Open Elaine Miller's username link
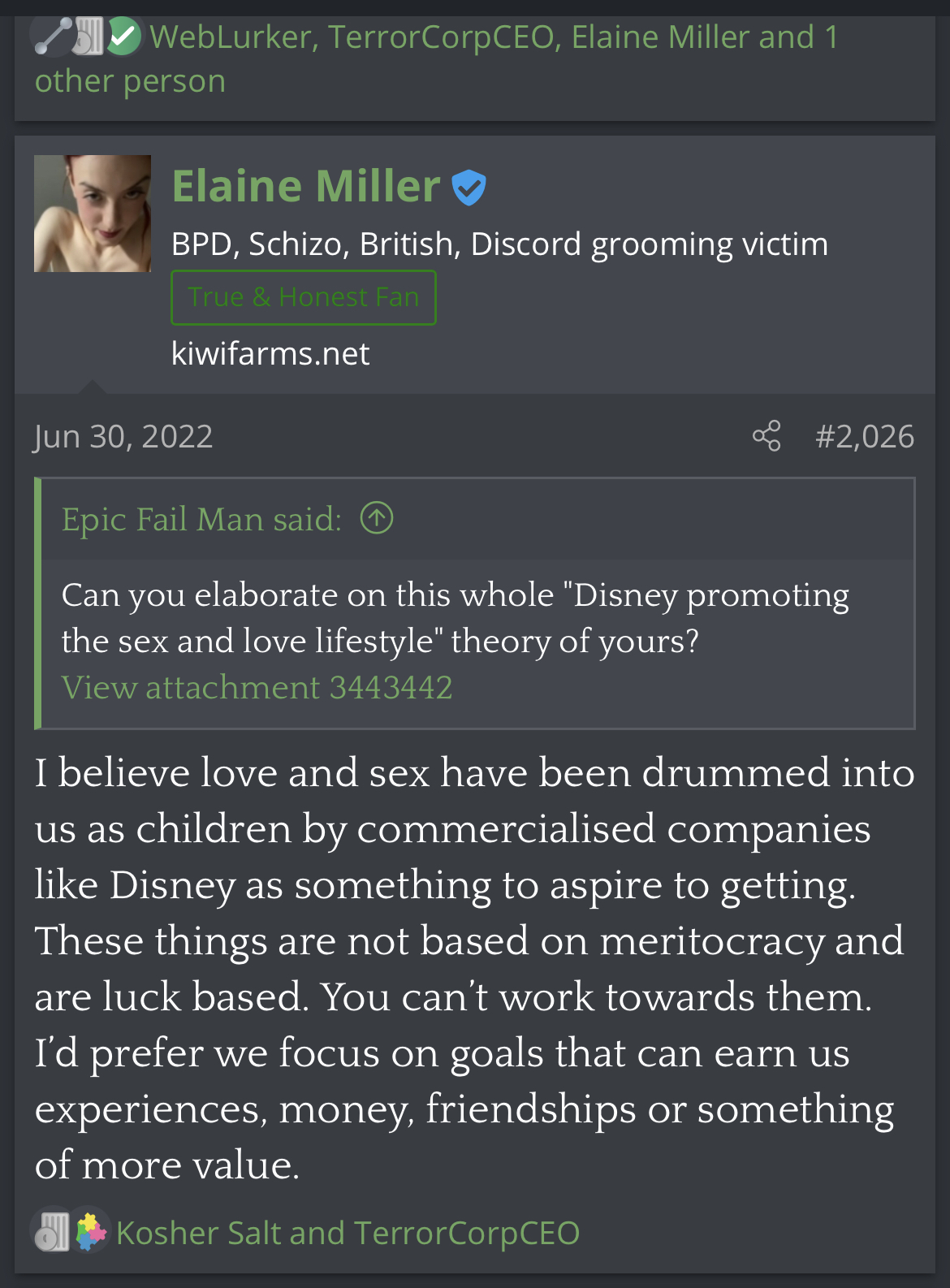Screen dimensions: 950x1288 click(x=306, y=186)
